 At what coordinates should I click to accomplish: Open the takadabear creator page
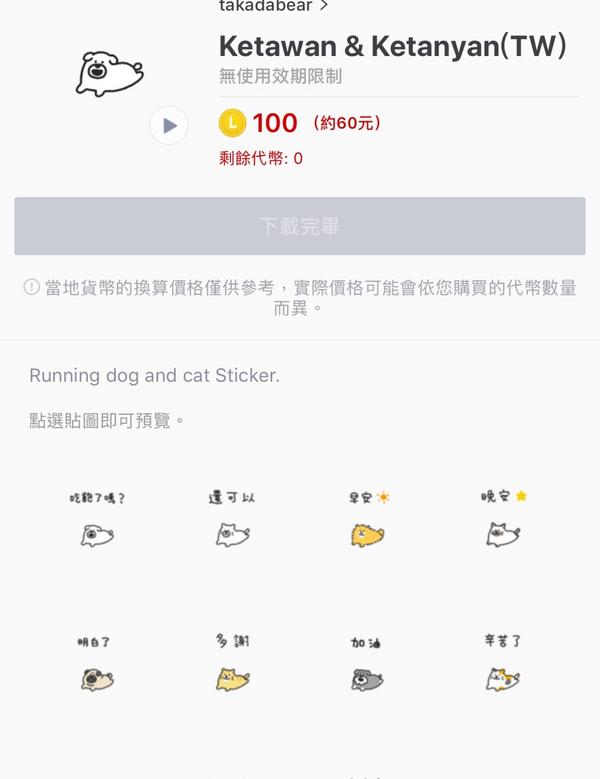[x=274, y=7]
